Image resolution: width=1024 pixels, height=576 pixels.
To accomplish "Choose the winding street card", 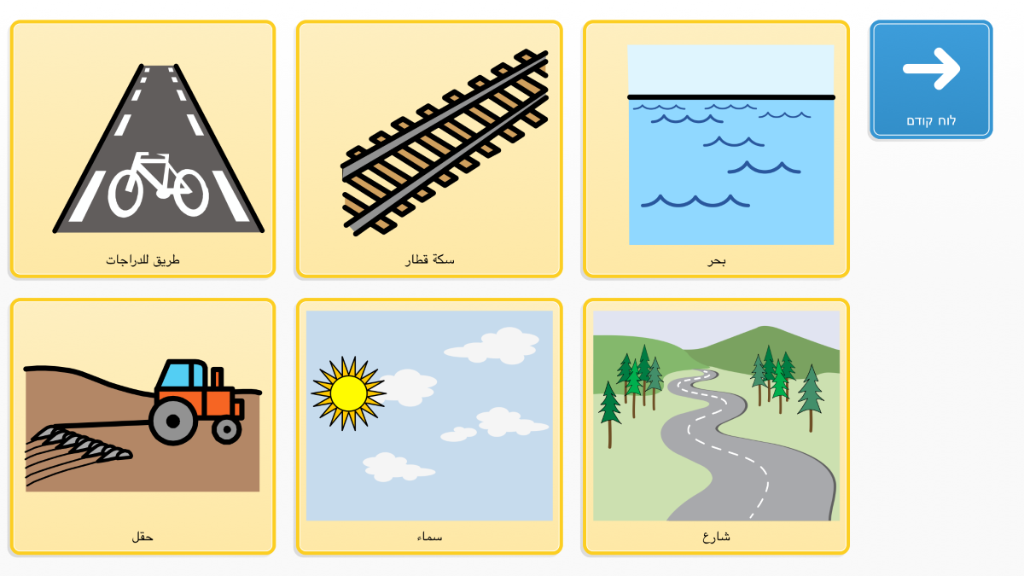I will tap(716, 426).
